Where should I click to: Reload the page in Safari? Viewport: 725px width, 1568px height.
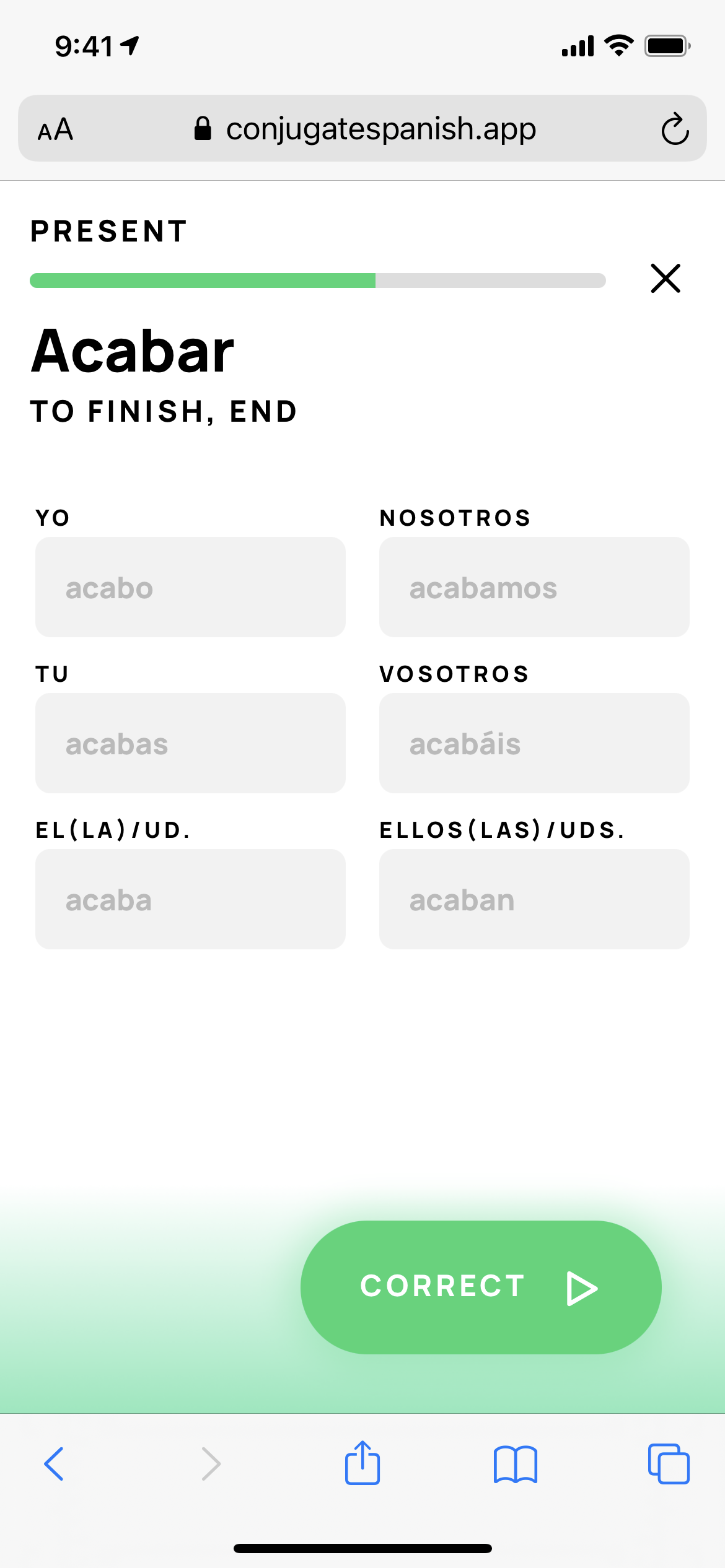pos(675,129)
